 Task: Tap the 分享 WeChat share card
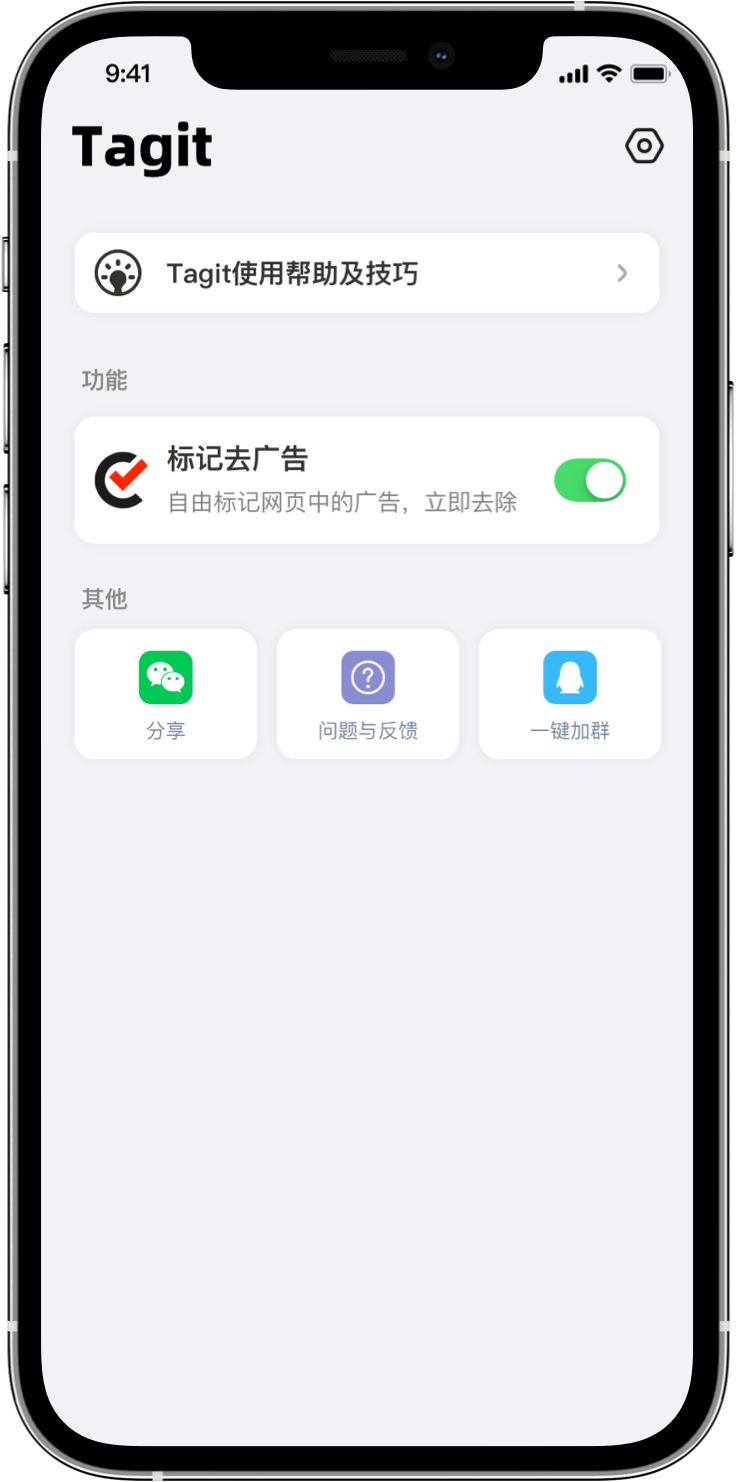166,694
